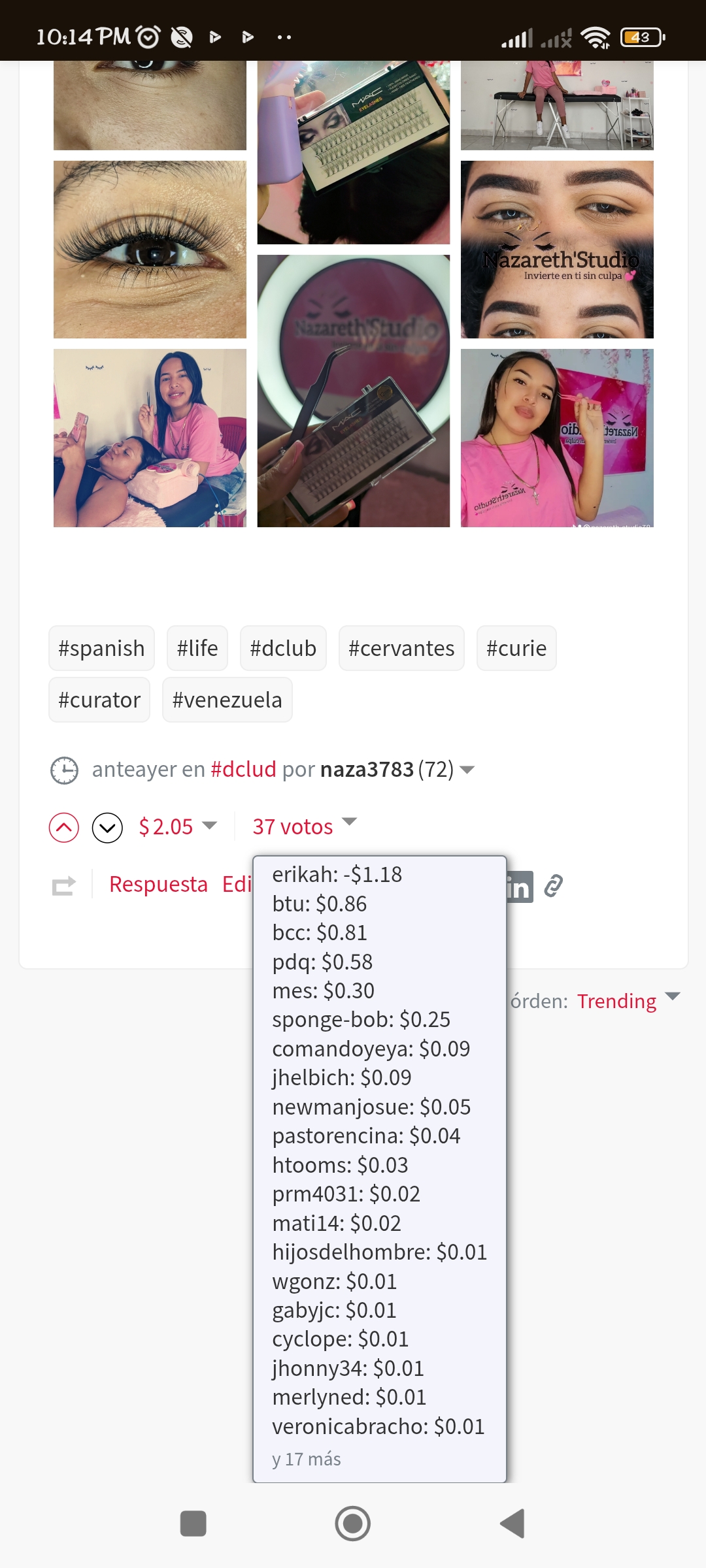Open the #cervantes tag
The height and width of the screenshot is (1568, 706).
coord(401,648)
